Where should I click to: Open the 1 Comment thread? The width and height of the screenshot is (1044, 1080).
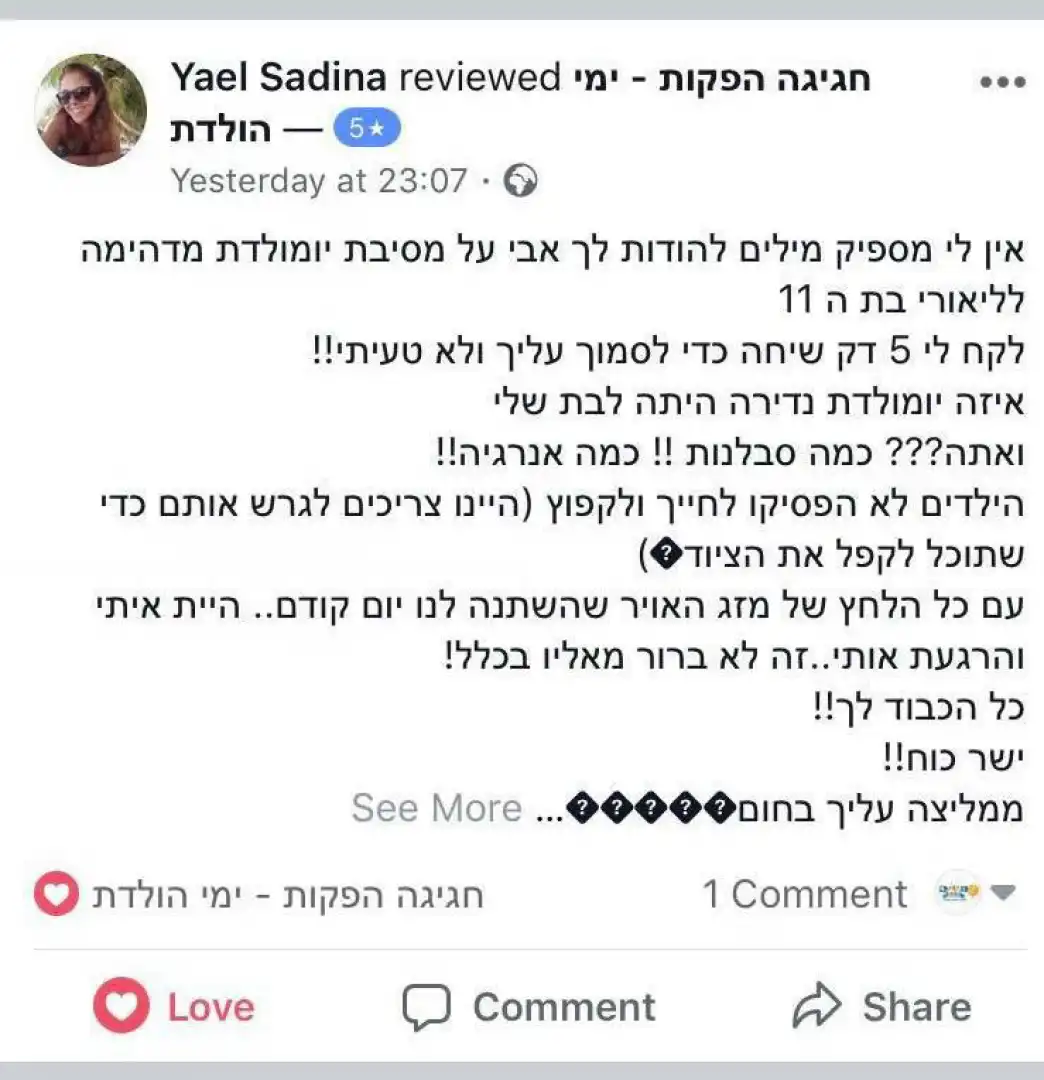pos(804,894)
